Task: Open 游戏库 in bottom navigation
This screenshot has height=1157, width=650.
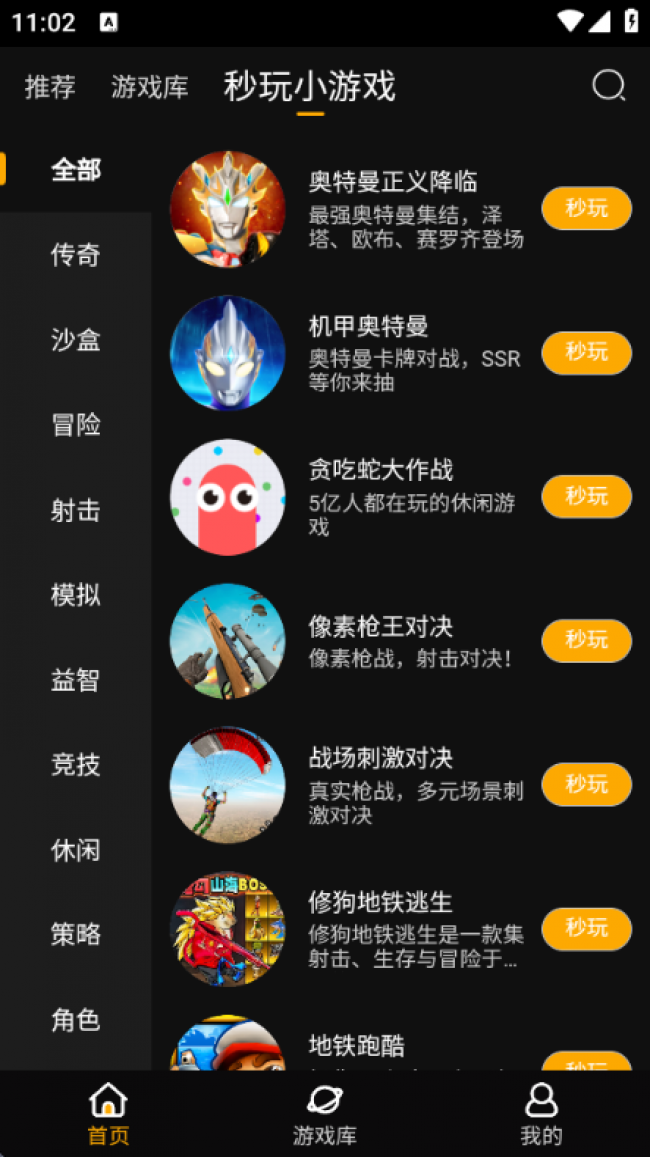Action: click(x=325, y=1114)
